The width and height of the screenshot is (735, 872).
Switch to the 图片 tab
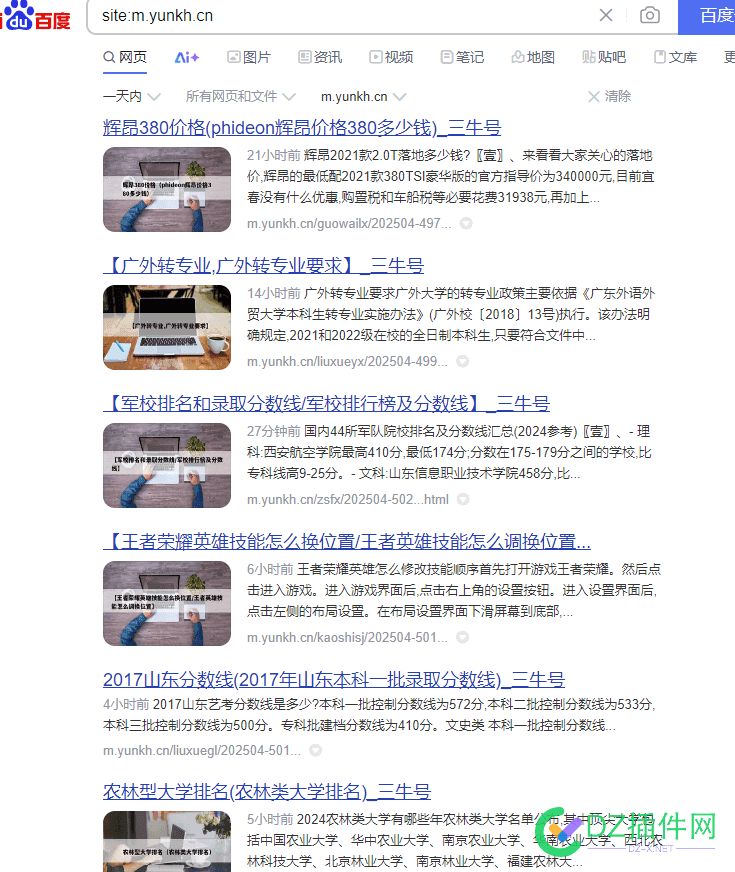(x=249, y=57)
